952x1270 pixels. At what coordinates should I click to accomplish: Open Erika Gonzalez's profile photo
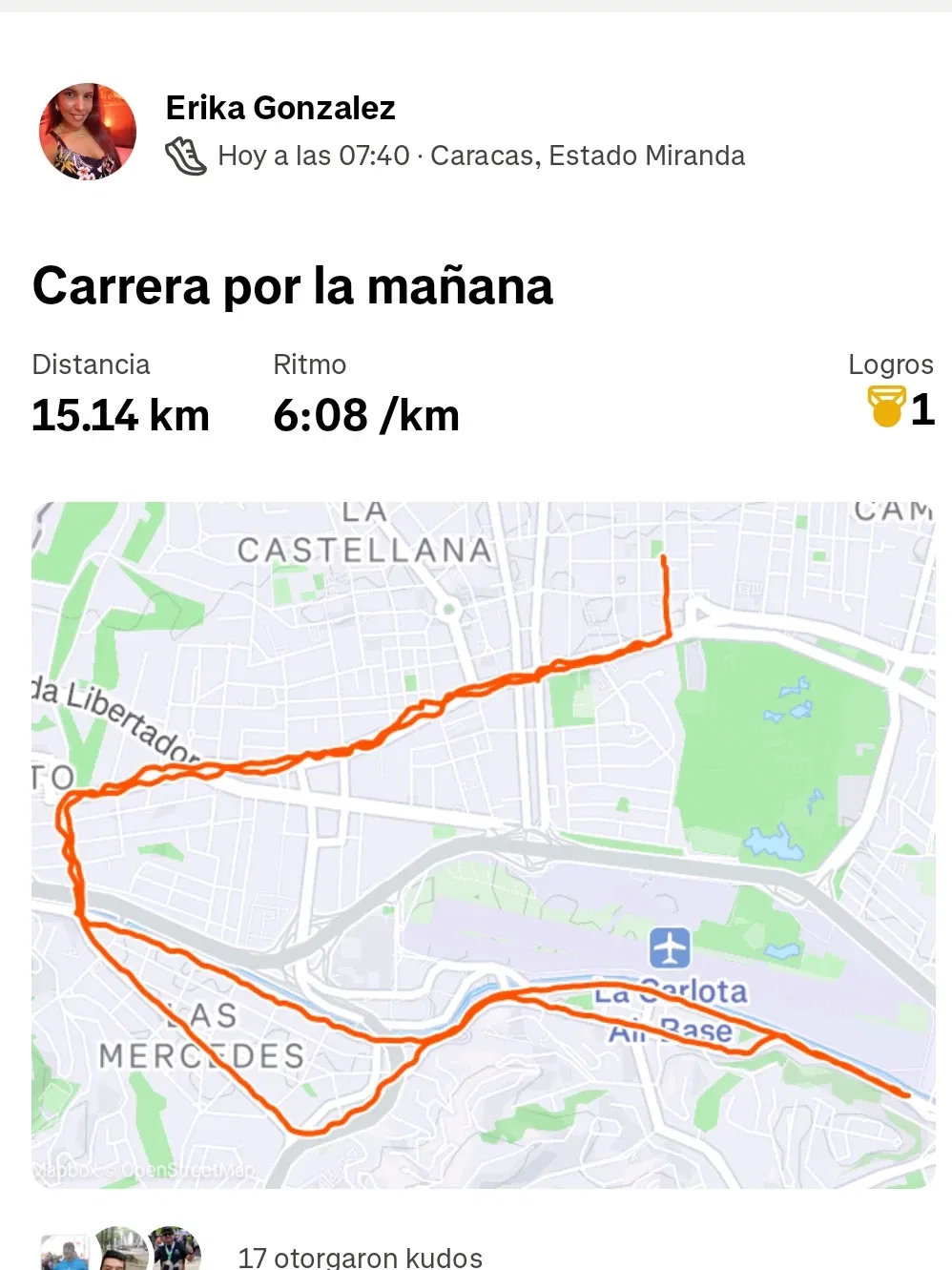click(87, 132)
